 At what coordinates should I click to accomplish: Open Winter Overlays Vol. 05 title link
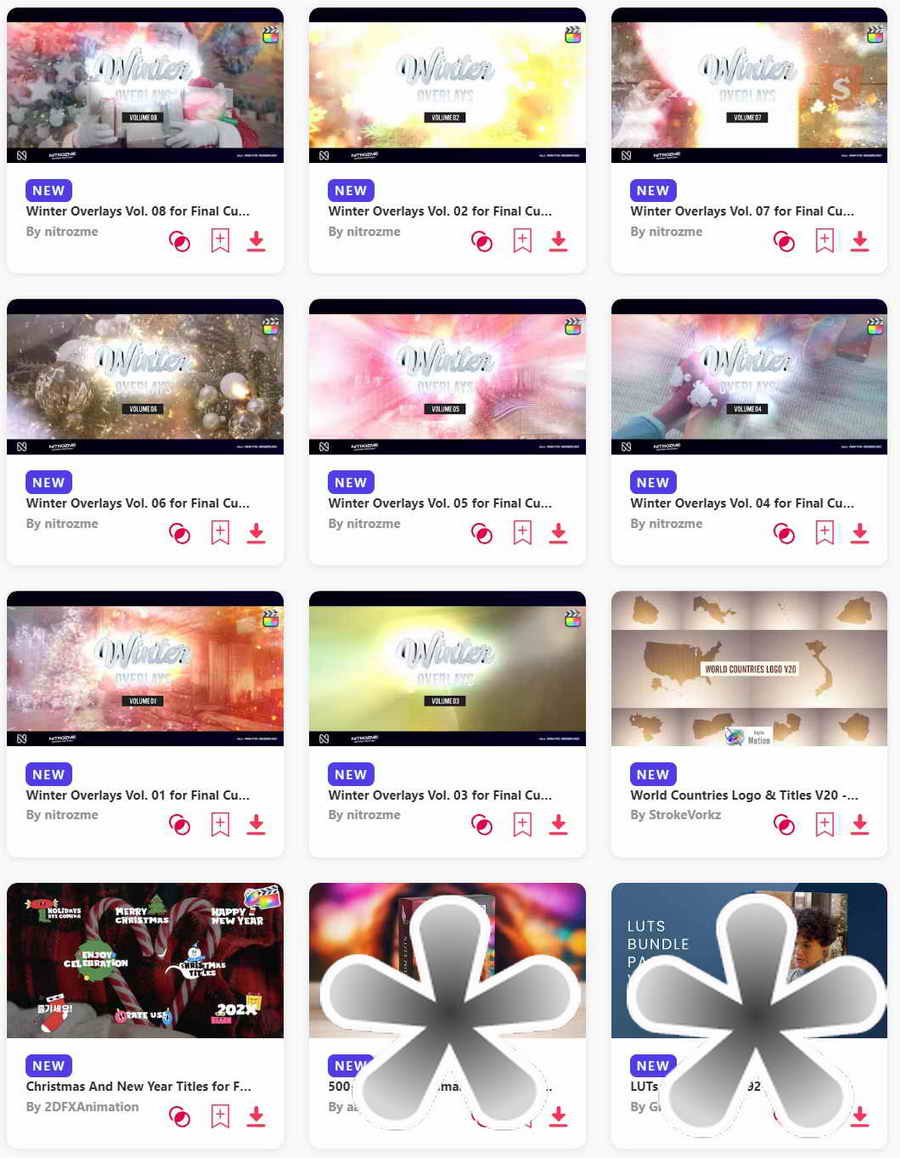point(440,503)
